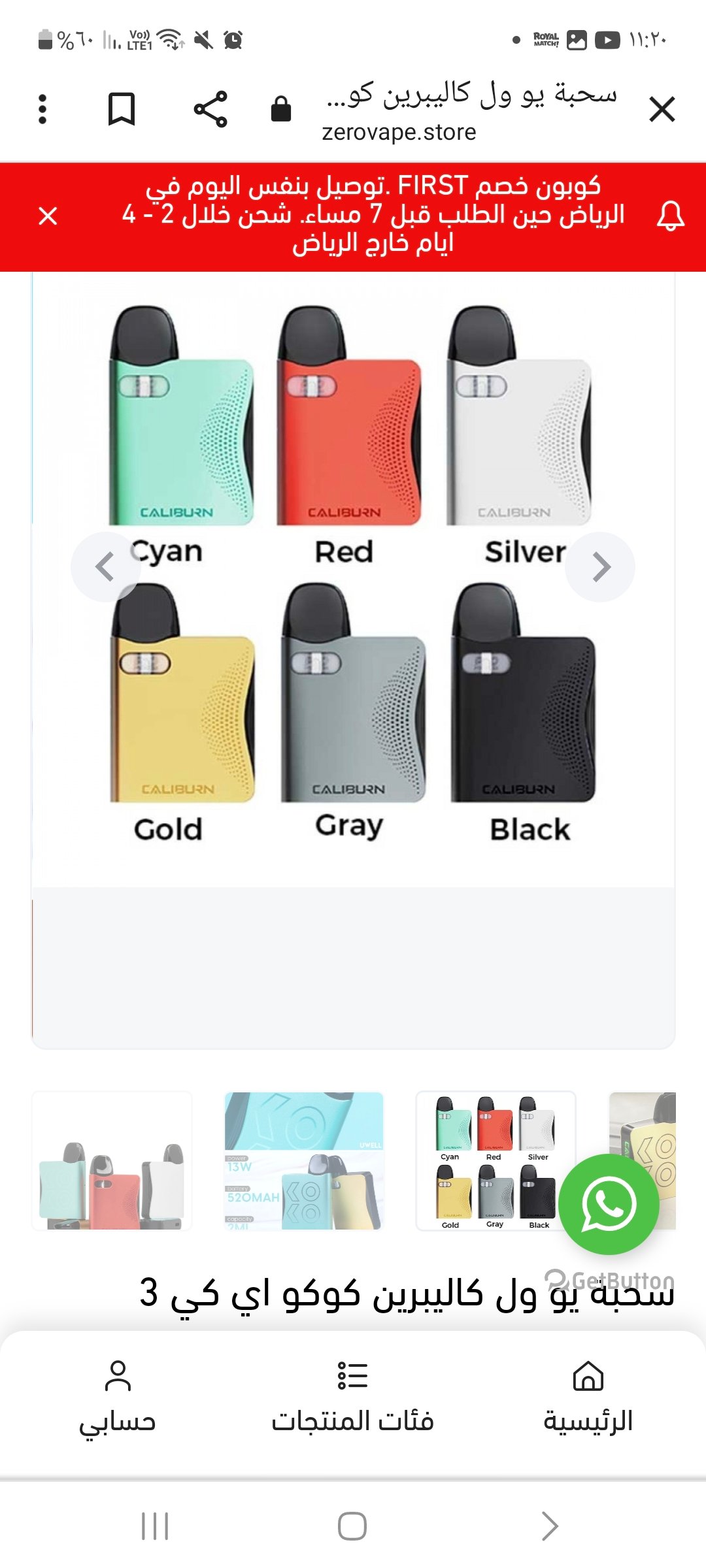The width and height of the screenshot is (706, 1568).
Task: Dismiss the red coupon banner
Action: coord(48,216)
